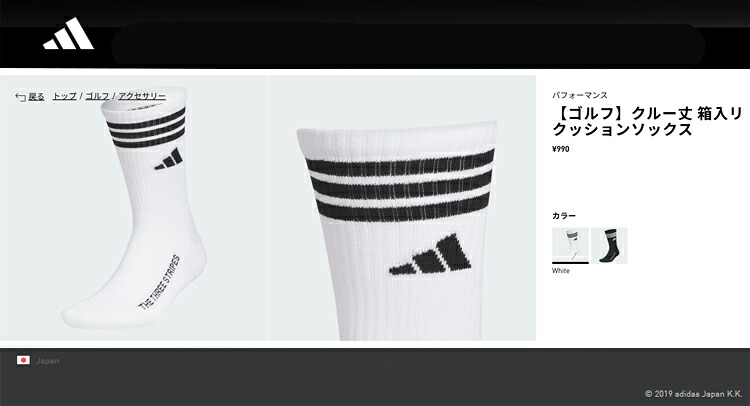Open the full white sock product image

pos(134,215)
